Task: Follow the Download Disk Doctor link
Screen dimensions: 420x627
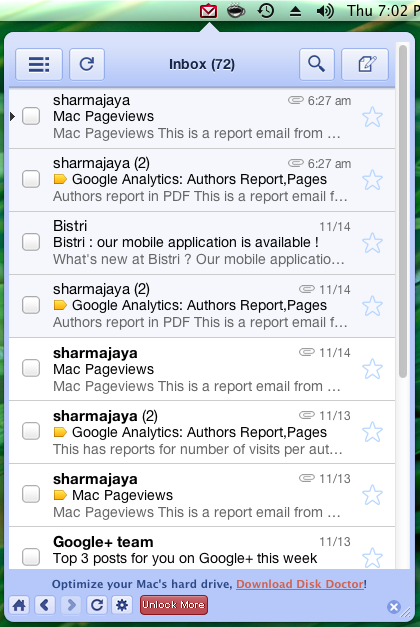Action: point(300,584)
